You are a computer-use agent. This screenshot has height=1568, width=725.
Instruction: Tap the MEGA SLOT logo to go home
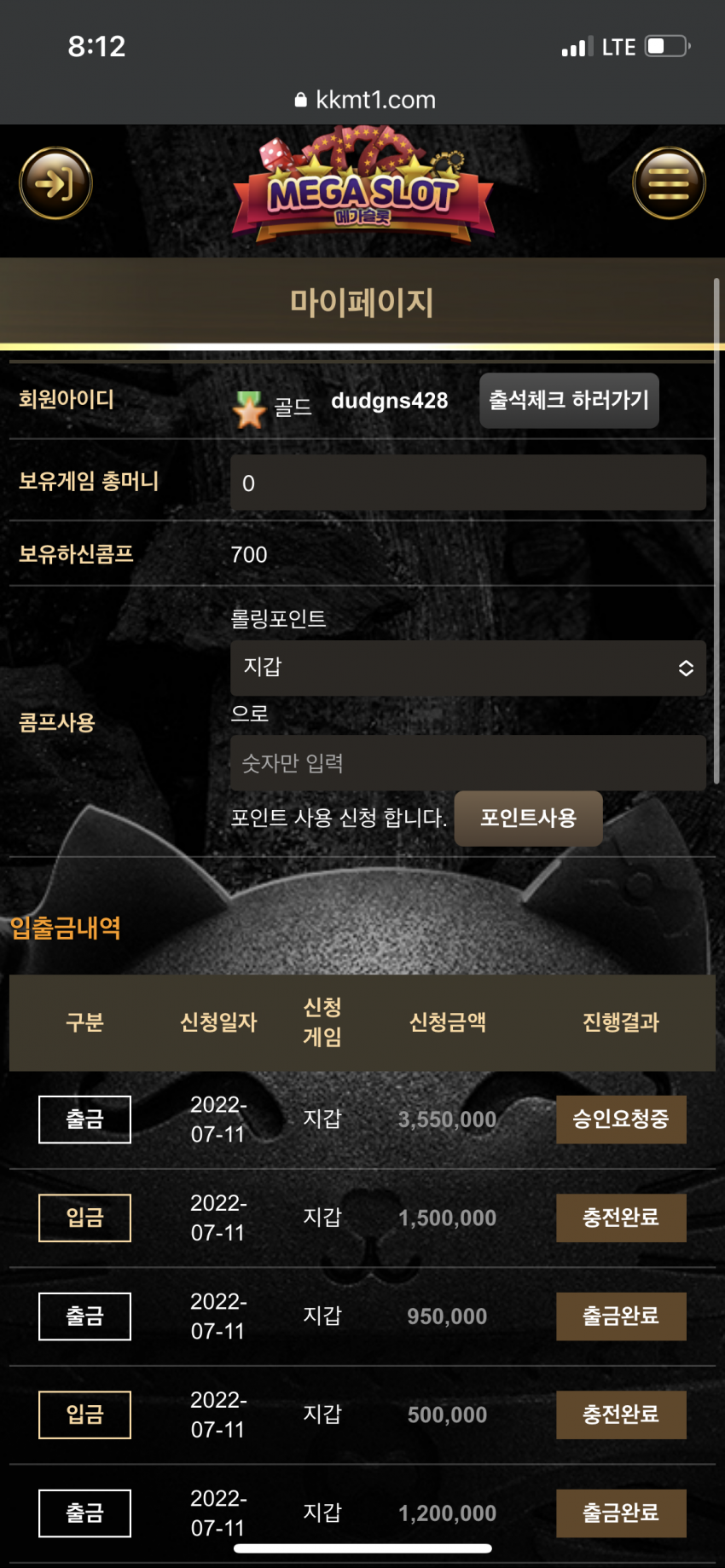(362, 184)
